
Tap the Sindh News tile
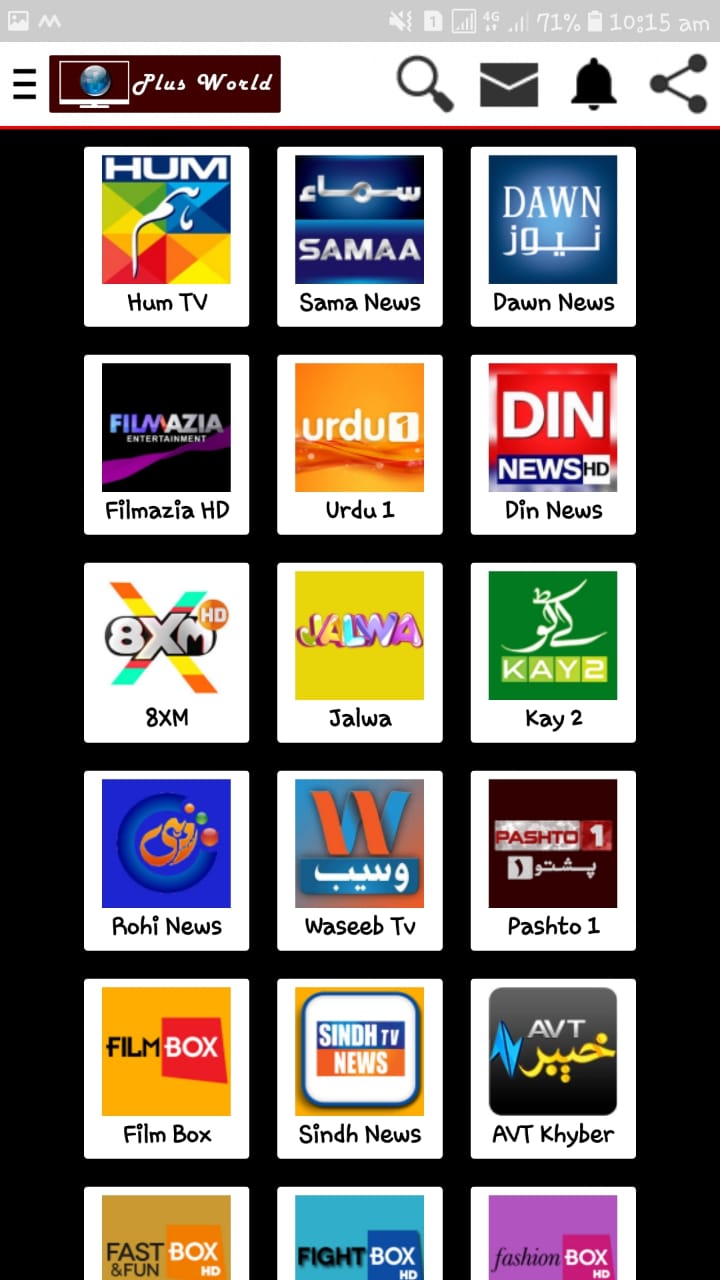click(360, 1068)
